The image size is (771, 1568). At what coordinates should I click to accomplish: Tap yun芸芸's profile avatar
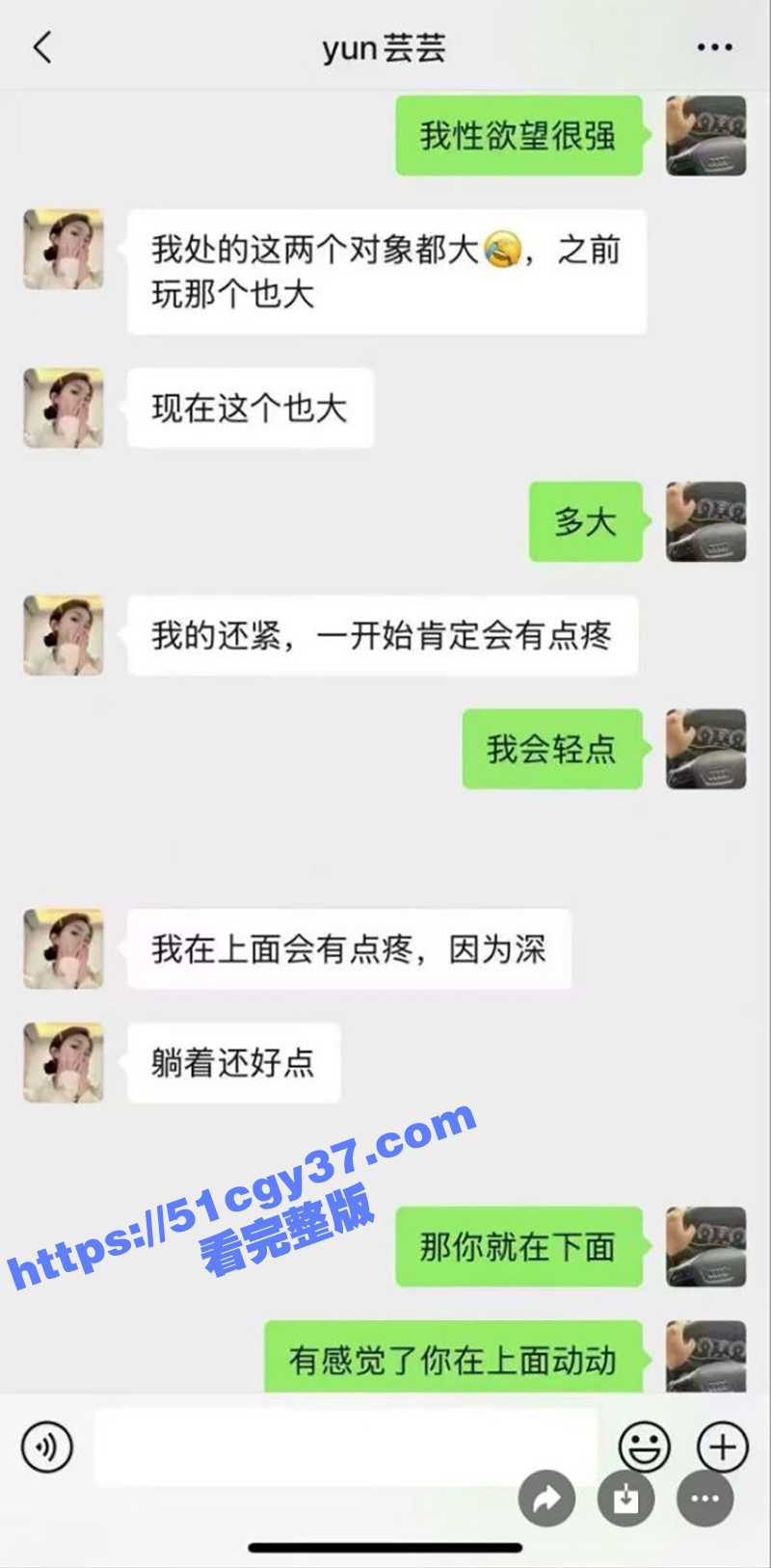[x=63, y=250]
